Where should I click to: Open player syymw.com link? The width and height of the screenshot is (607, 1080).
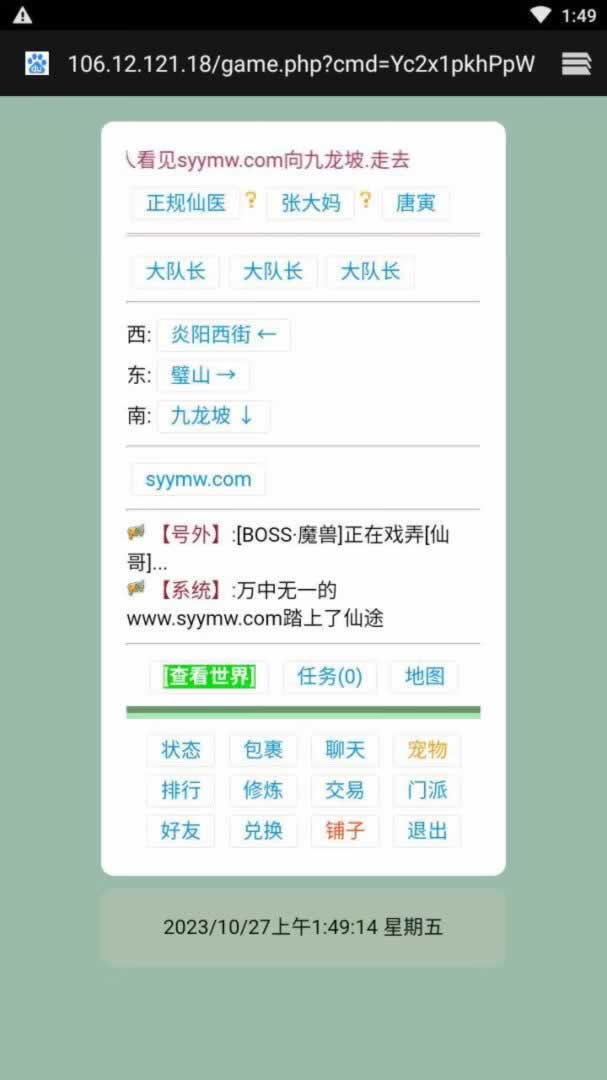click(x=198, y=479)
